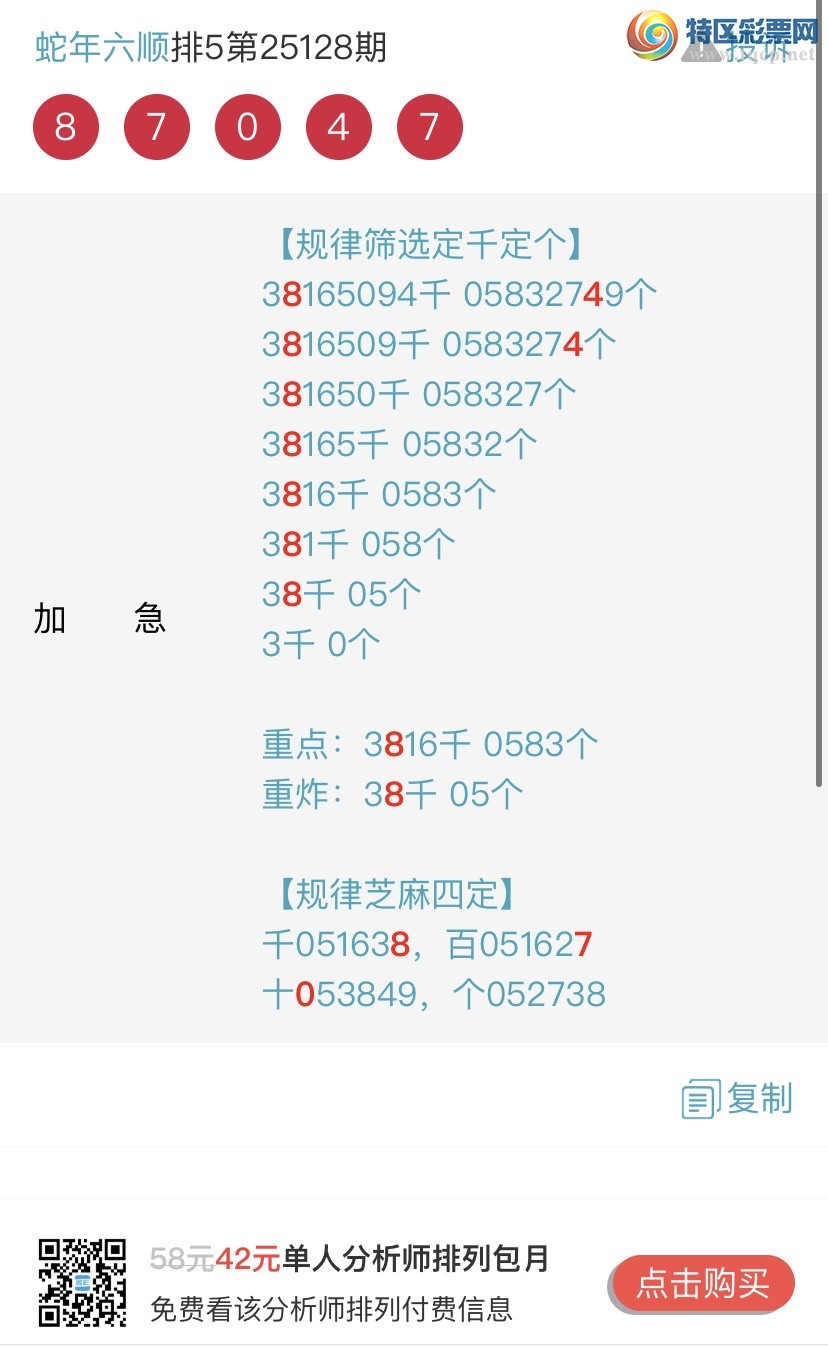Click the copy (复制) document icon
828x1347 pixels.
(x=700, y=1098)
